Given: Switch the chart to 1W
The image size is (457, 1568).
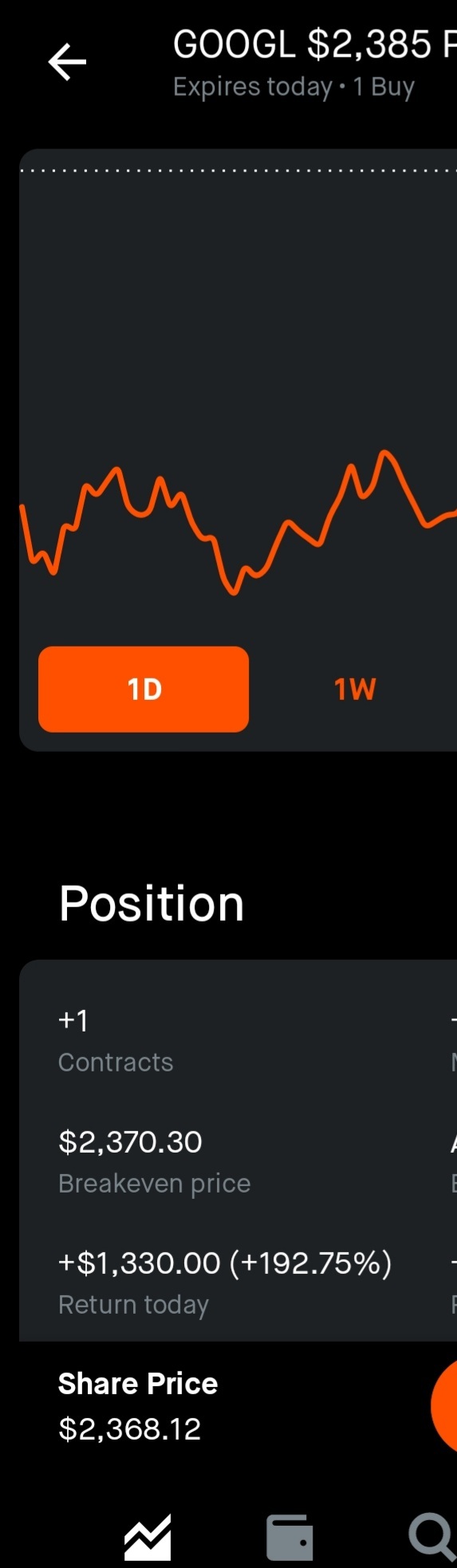Looking at the screenshot, I should (x=355, y=689).
